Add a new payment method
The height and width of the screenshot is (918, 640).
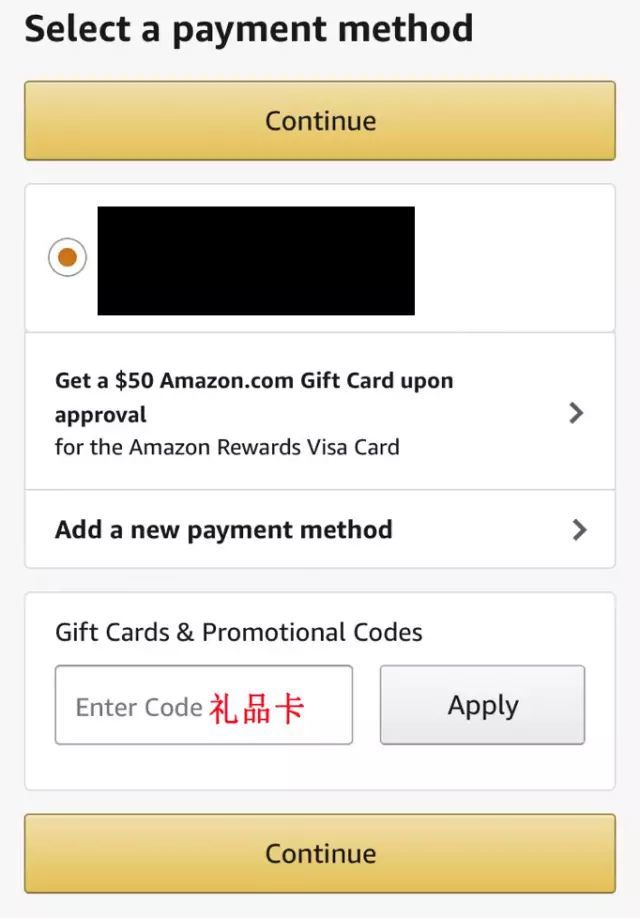pos(320,530)
